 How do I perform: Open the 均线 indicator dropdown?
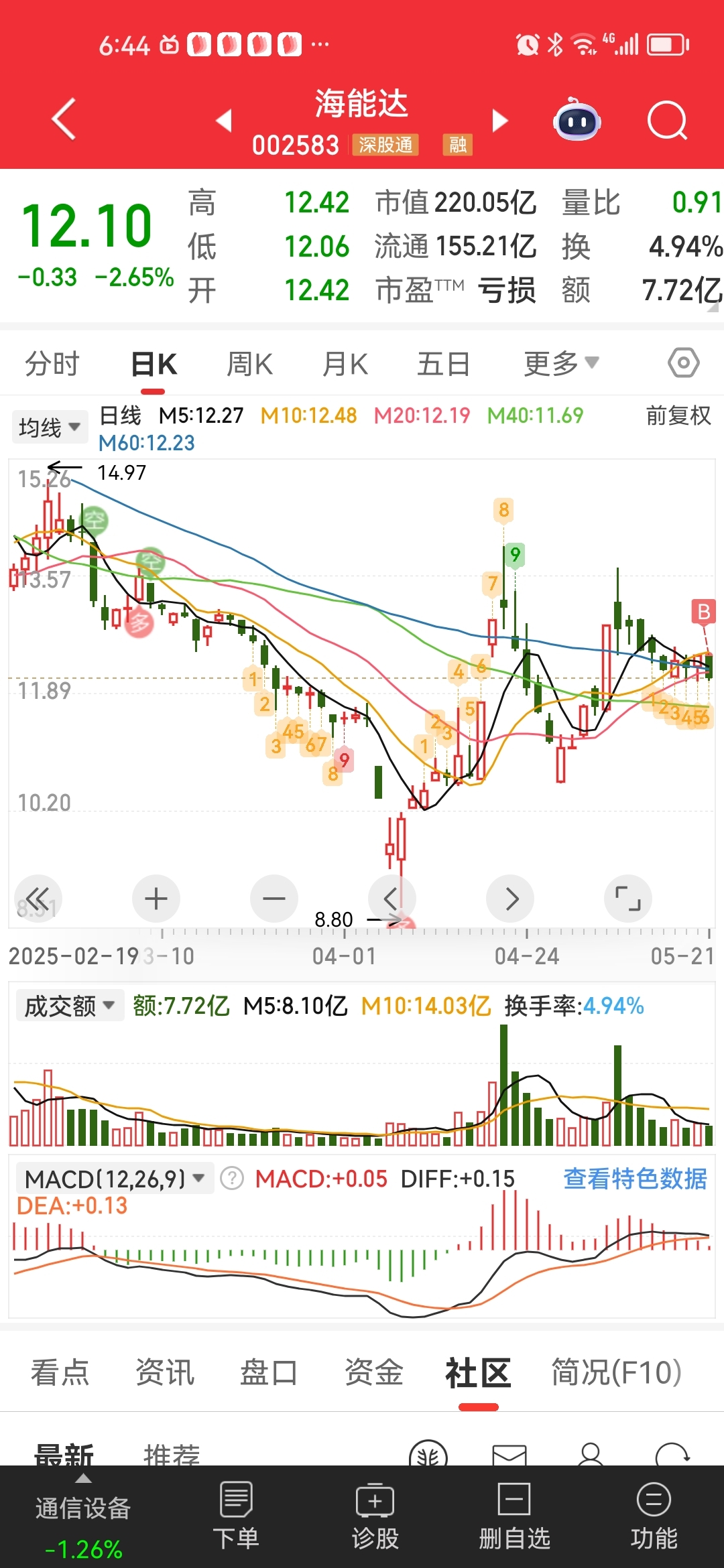[x=50, y=427]
